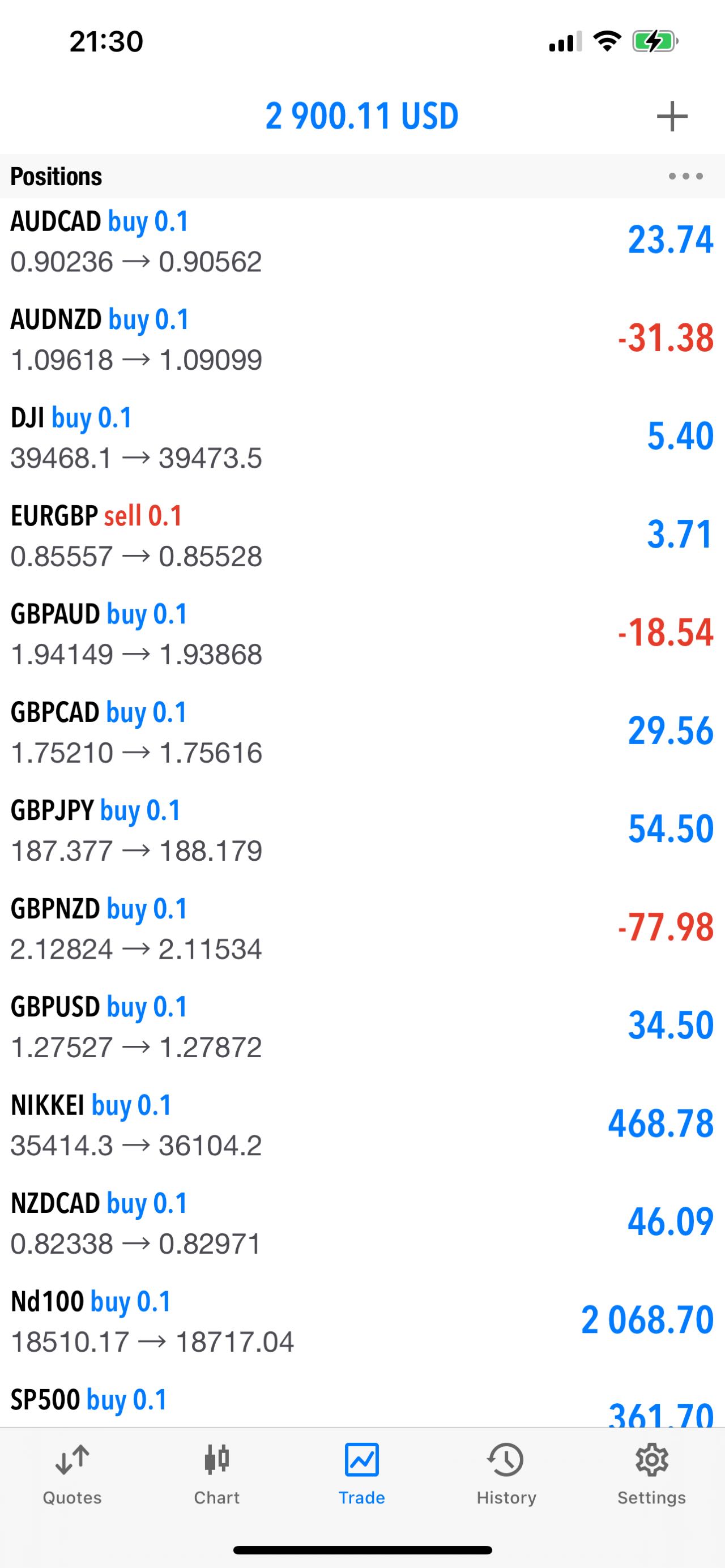Open the GBPJPY position
This screenshot has width=725, height=1568.
tap(362, 830)
